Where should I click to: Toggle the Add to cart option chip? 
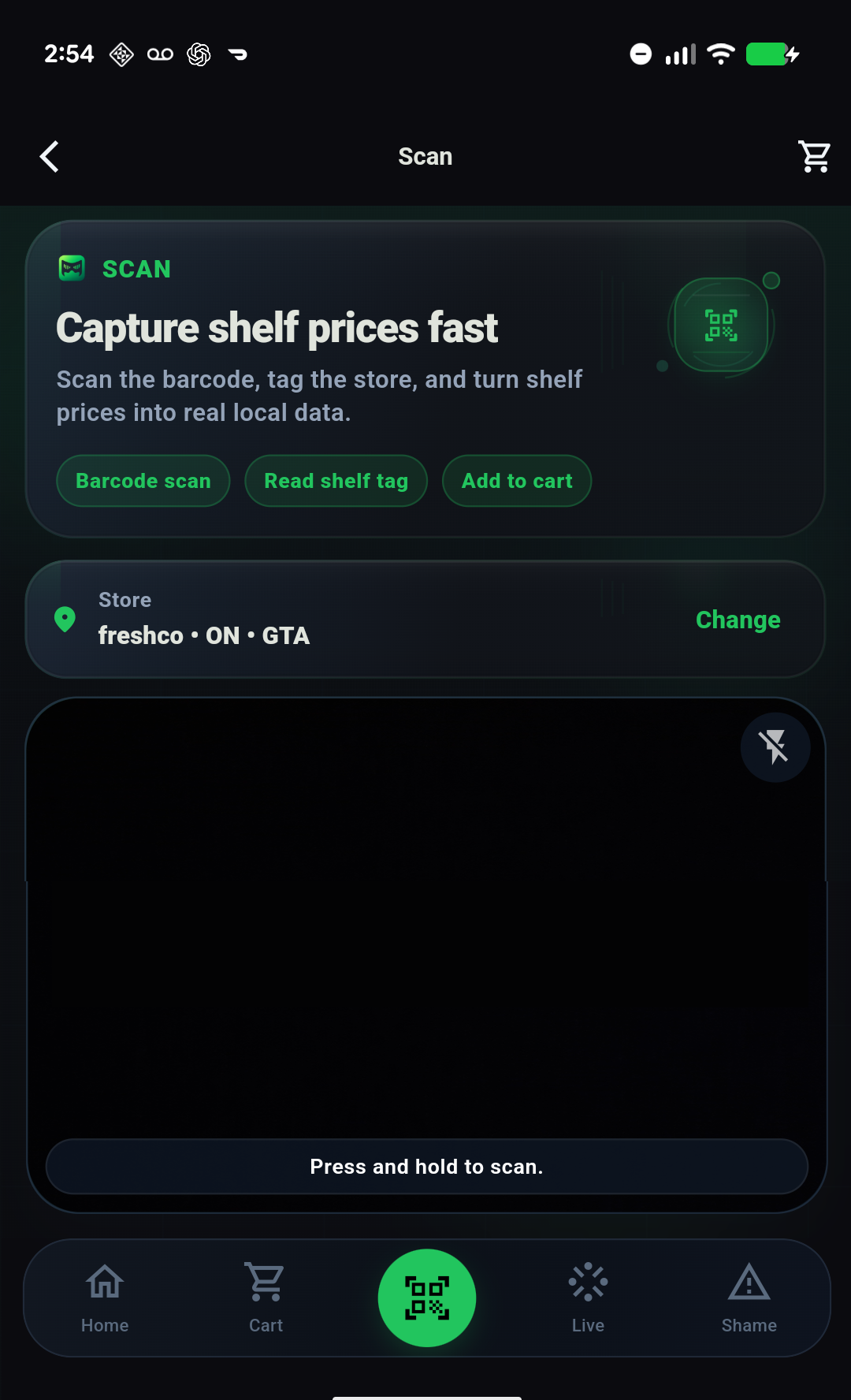(x=517, y=481)
